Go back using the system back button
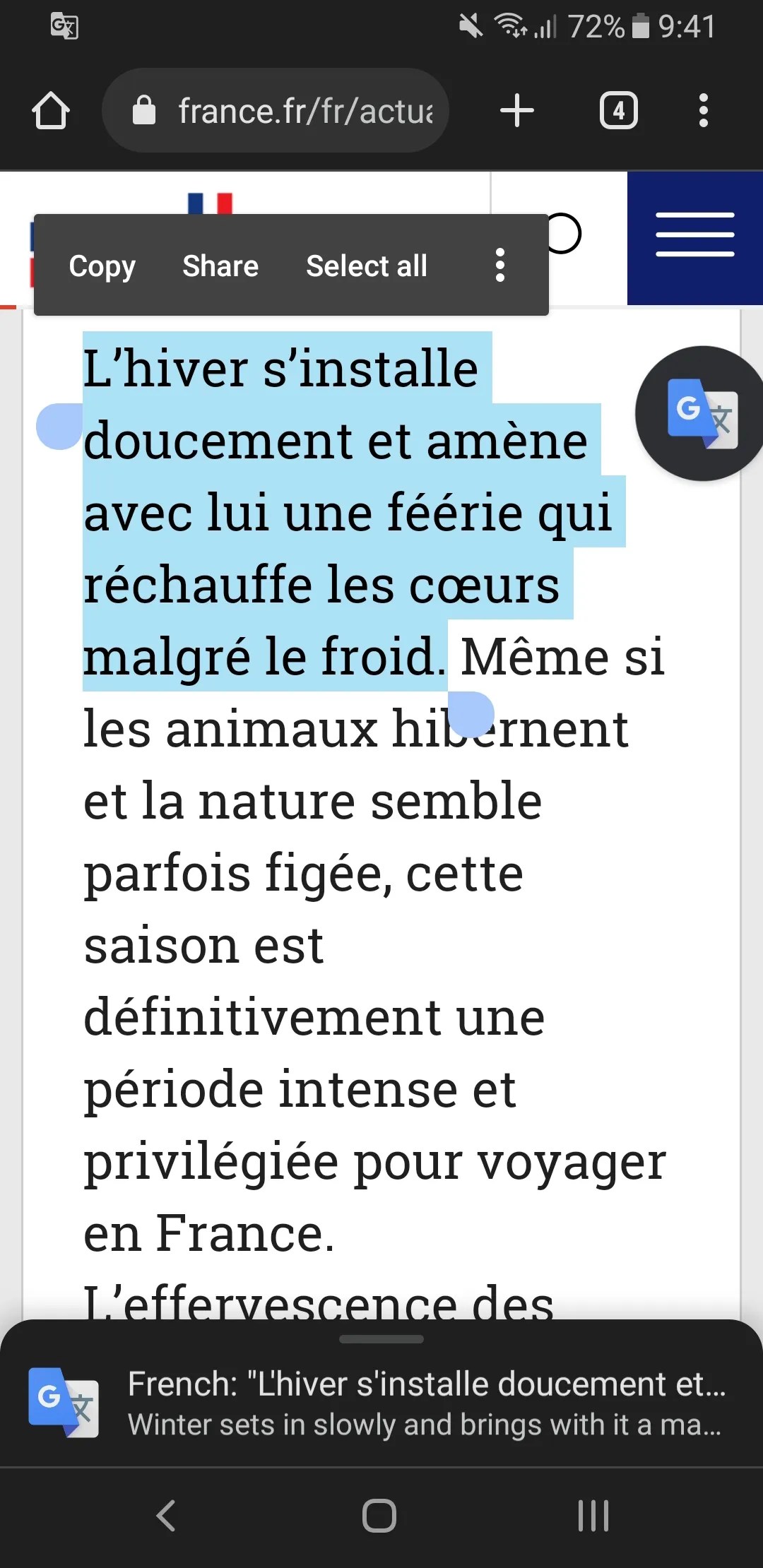Screen dimensions: 763x1568 (166, 1516)
